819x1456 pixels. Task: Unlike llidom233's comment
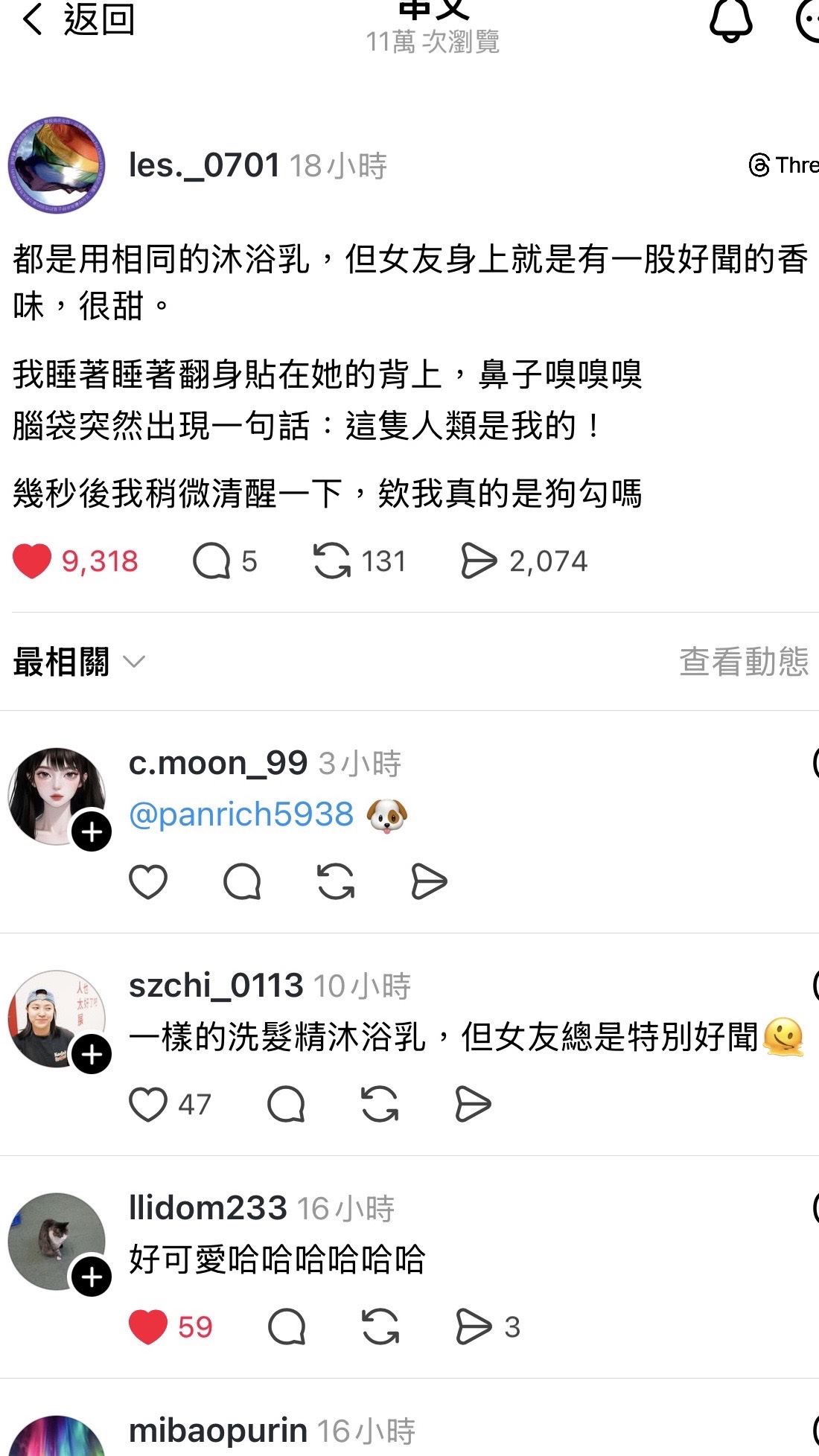[148, 1327]
